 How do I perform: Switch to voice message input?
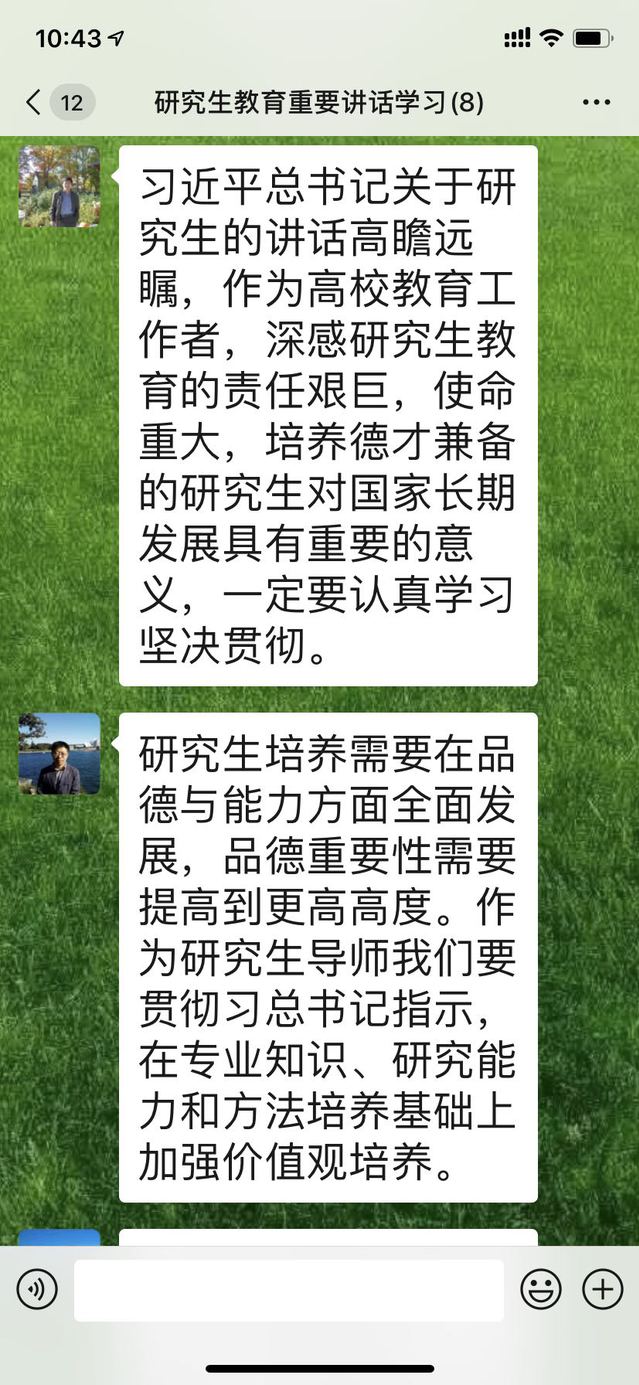37,1290
